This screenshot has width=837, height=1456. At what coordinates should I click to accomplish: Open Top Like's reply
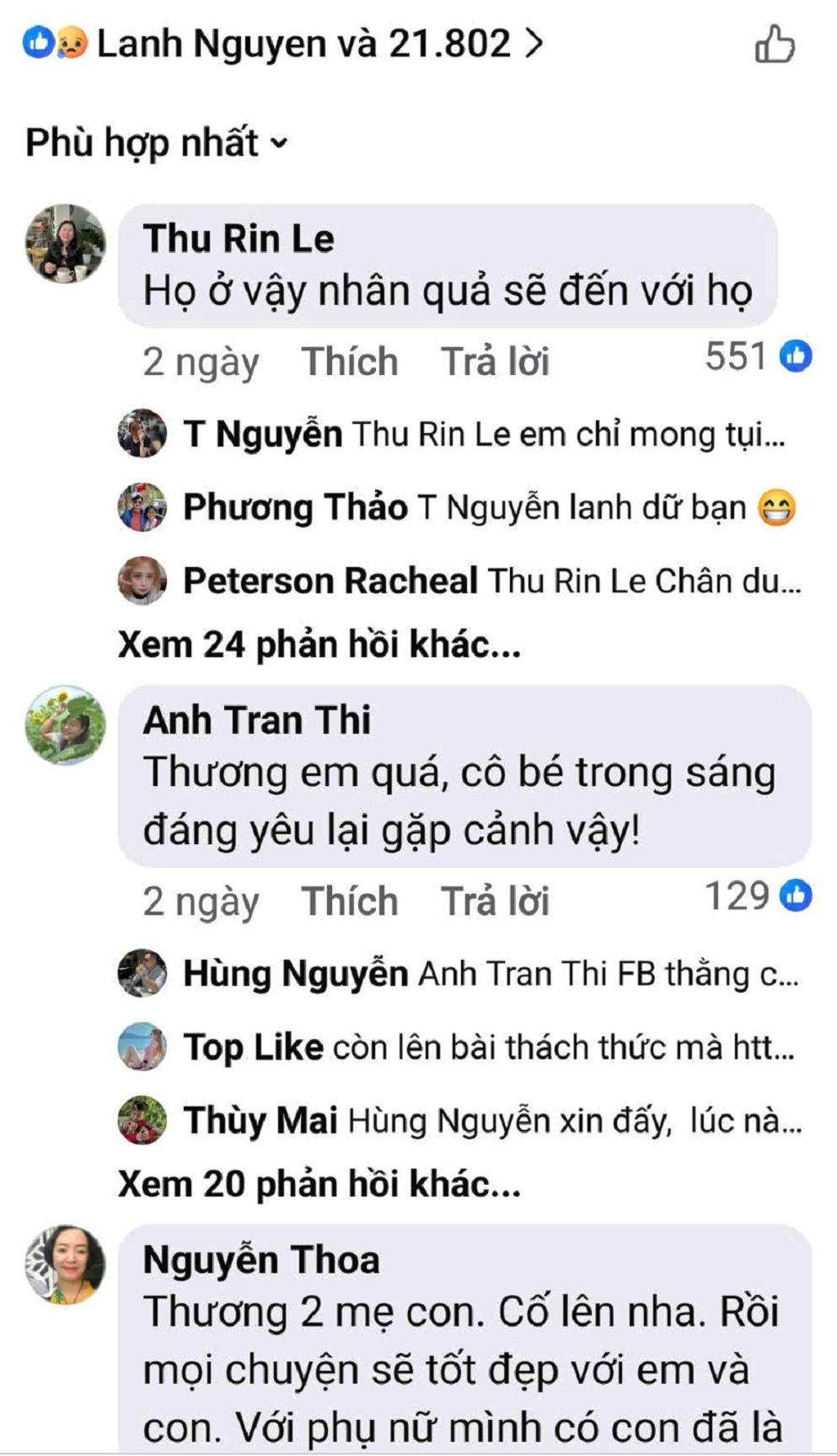489,1047
